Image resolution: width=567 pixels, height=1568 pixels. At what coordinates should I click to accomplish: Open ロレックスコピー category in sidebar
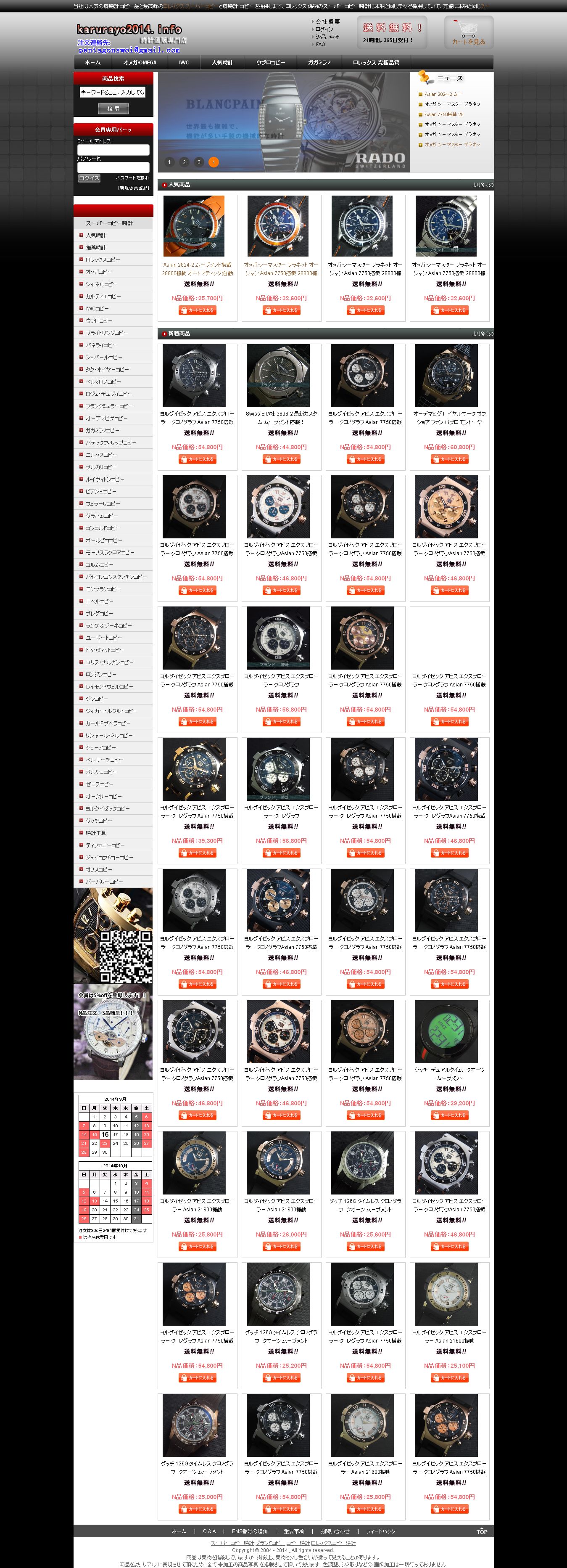click(103, 260)
